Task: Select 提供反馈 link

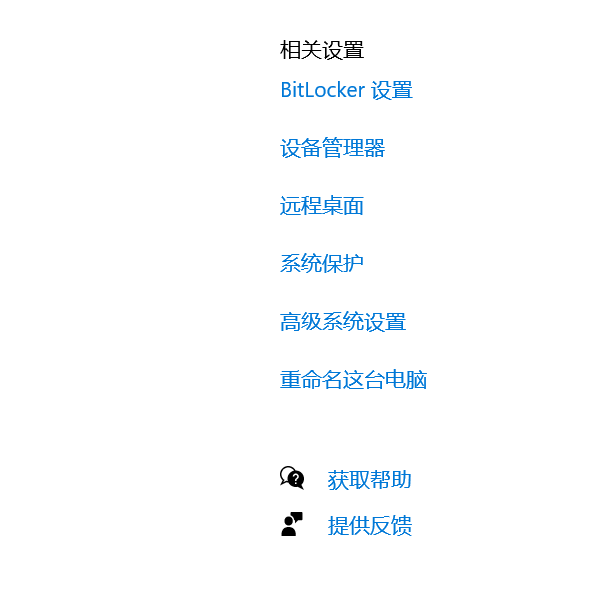Action: click(x=369, y=527)
